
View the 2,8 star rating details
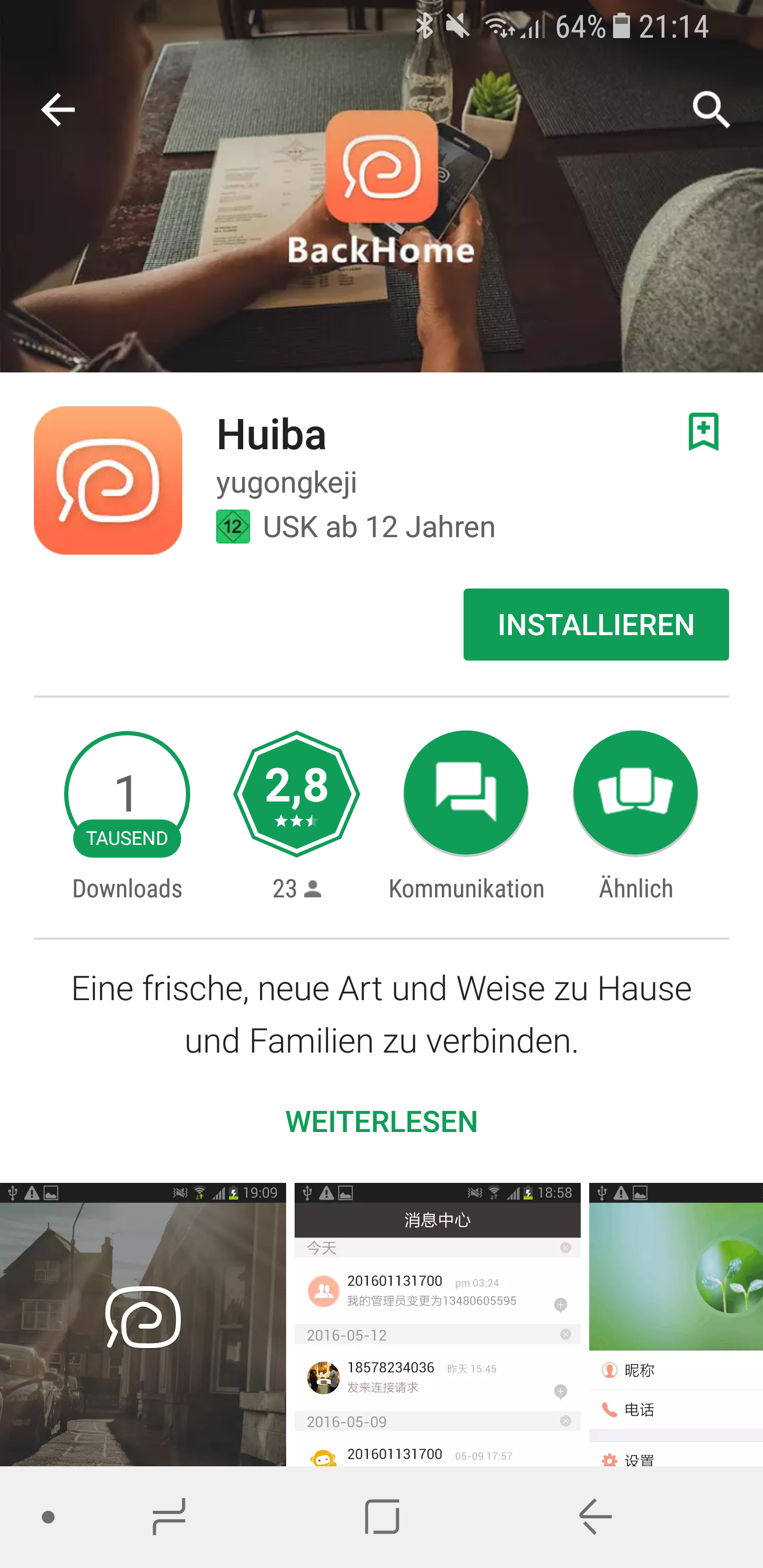(297, 794)
